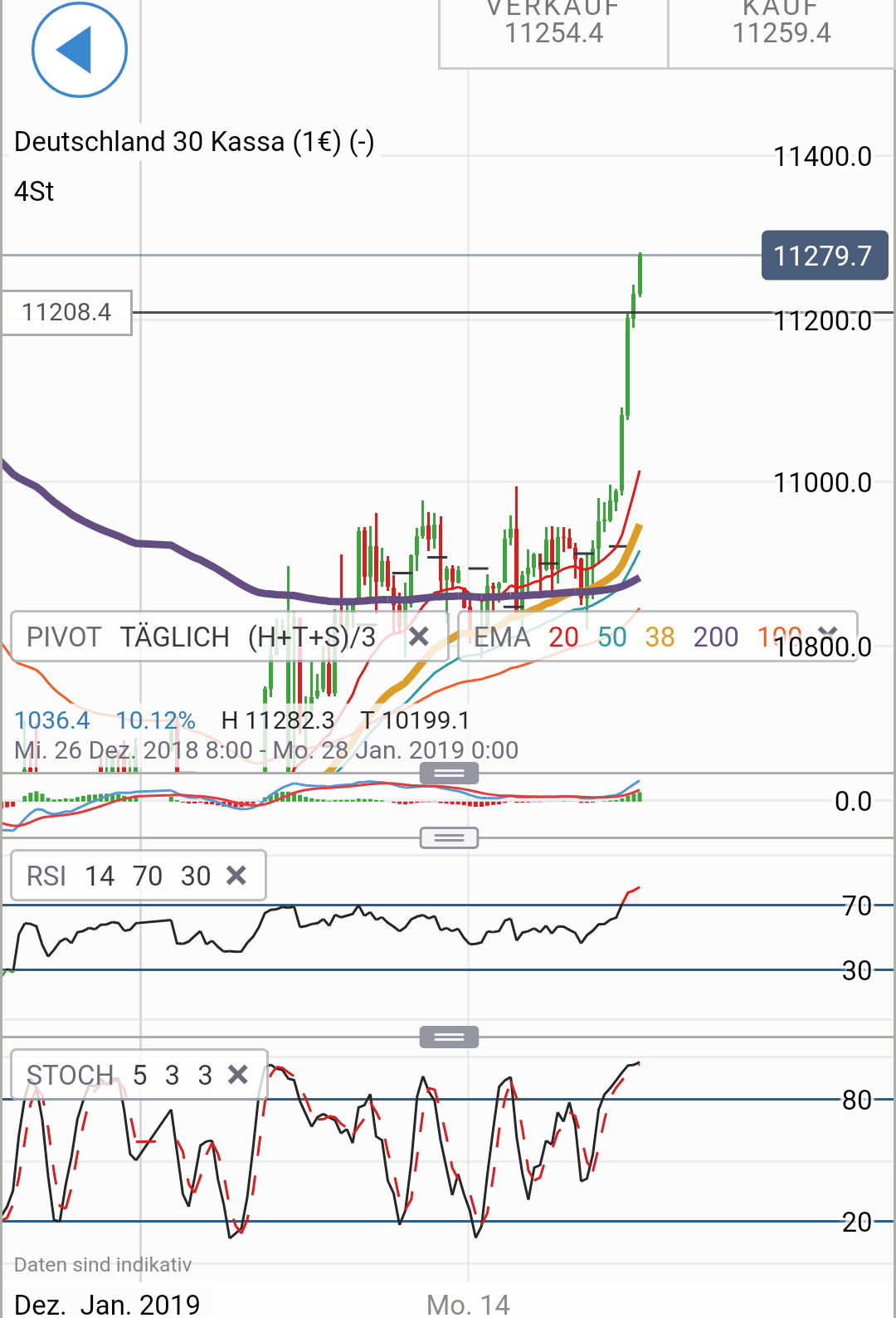Click the resize handle above the MACD panel

[448, 773]
